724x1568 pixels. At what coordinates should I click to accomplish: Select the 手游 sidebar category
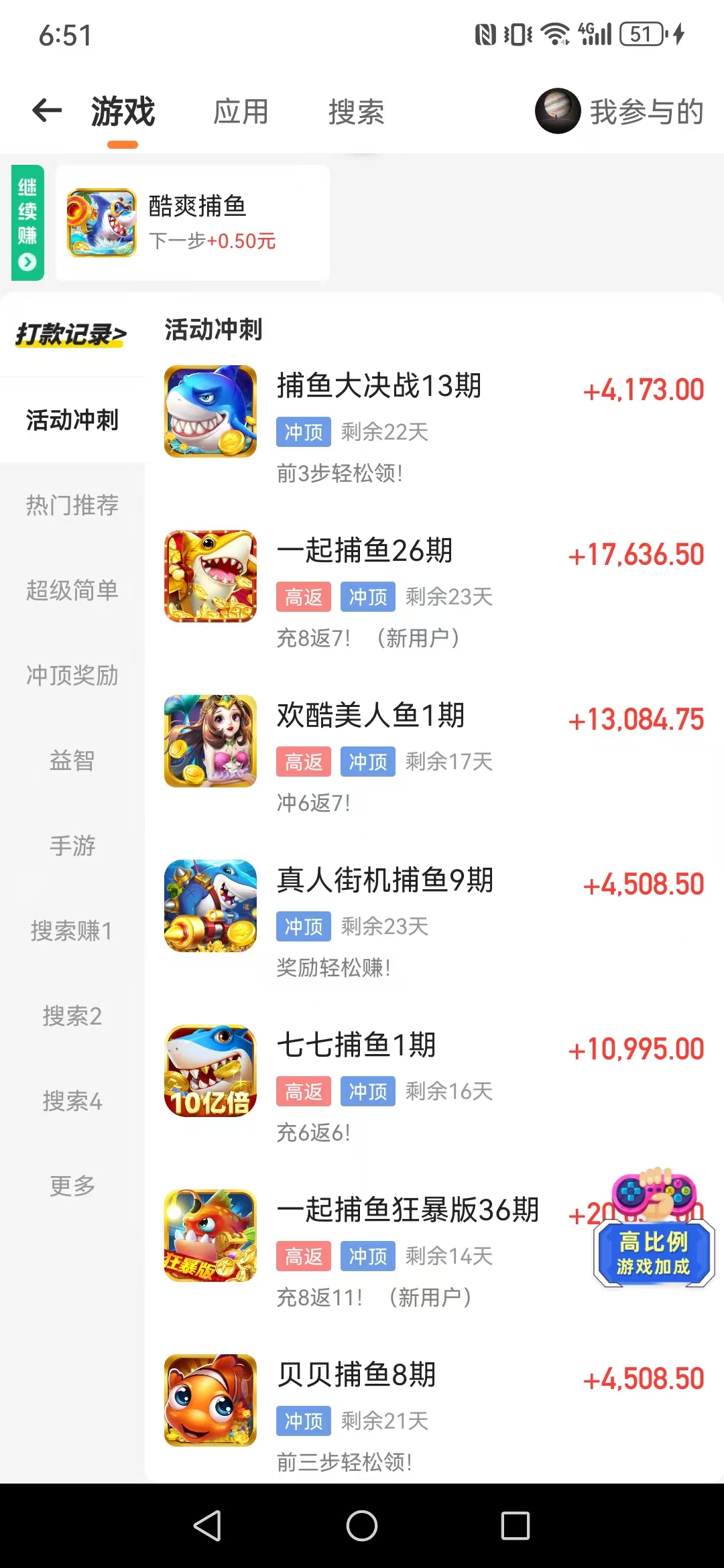coord(72,846)
